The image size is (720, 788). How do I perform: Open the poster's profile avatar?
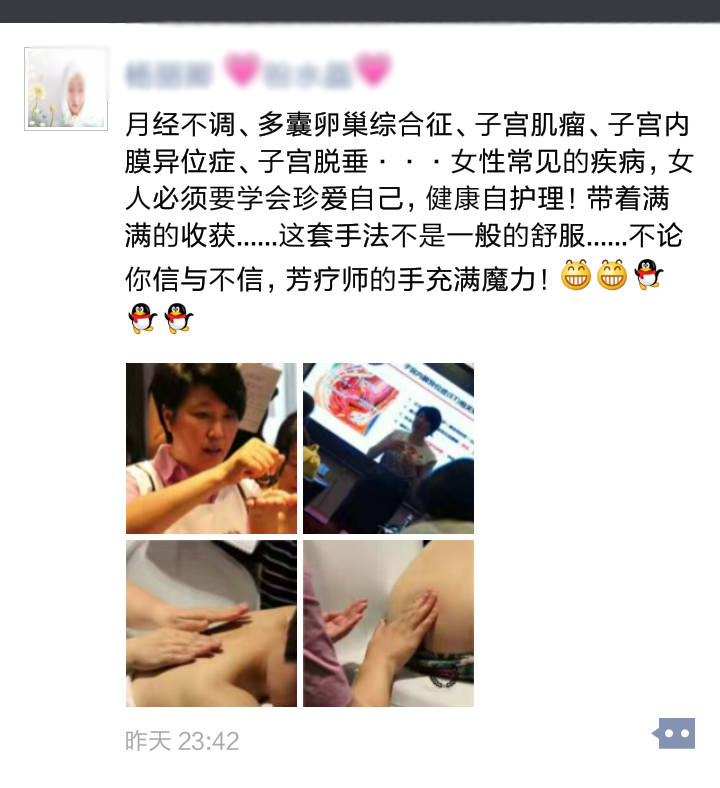coord(66,89)
